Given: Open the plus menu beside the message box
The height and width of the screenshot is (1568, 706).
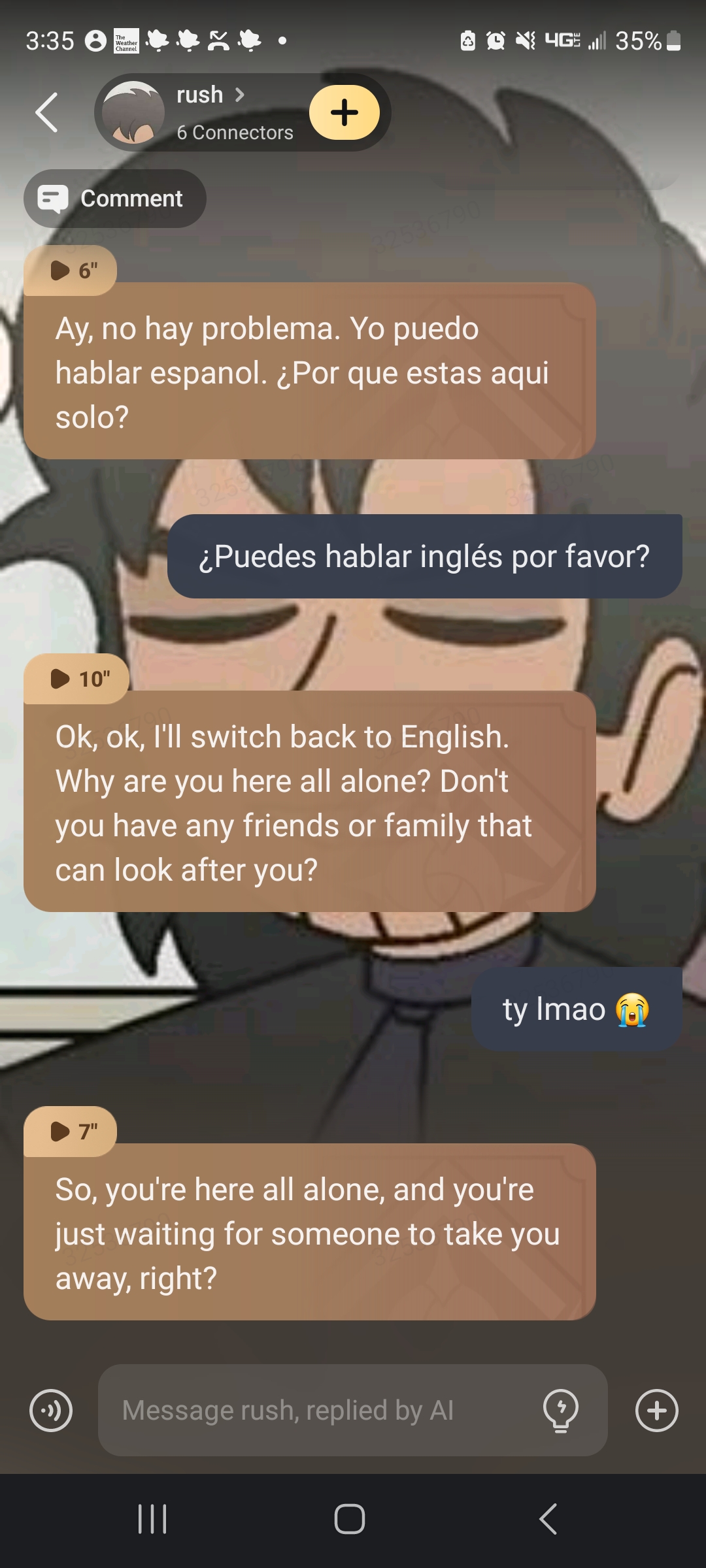Looking at the screenshot, I should (656, 1410).
